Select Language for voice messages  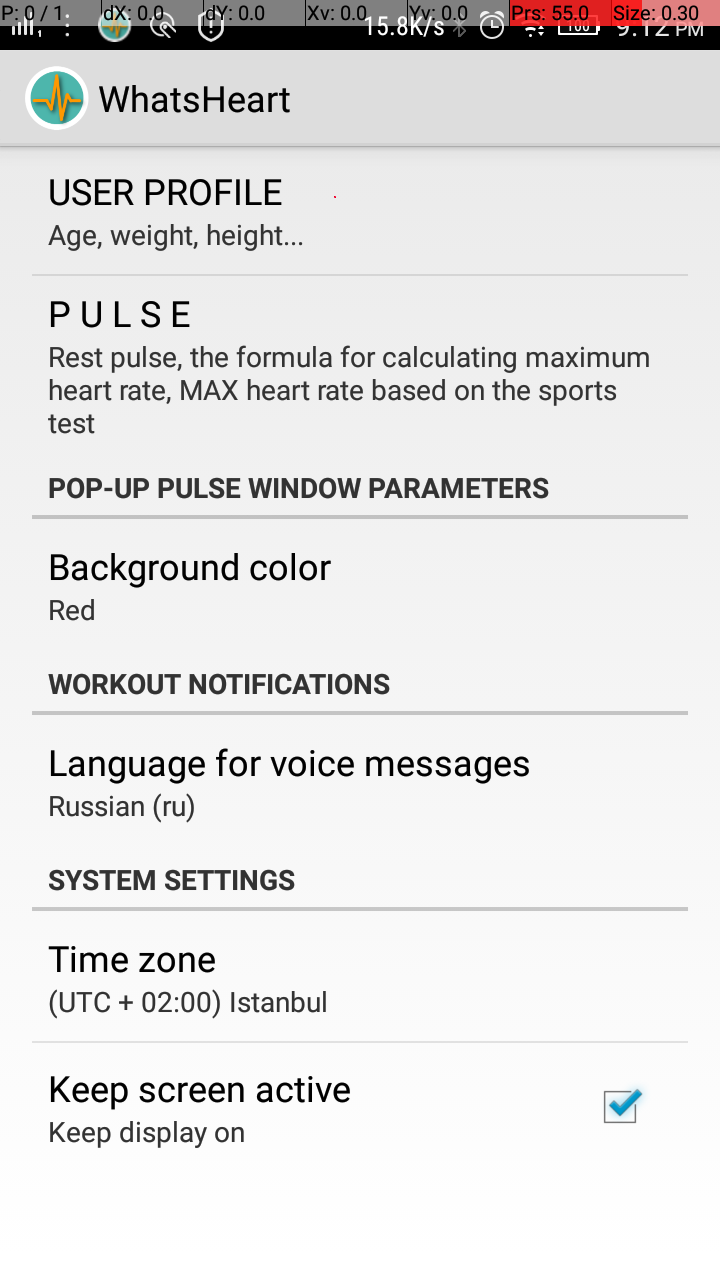360,782
